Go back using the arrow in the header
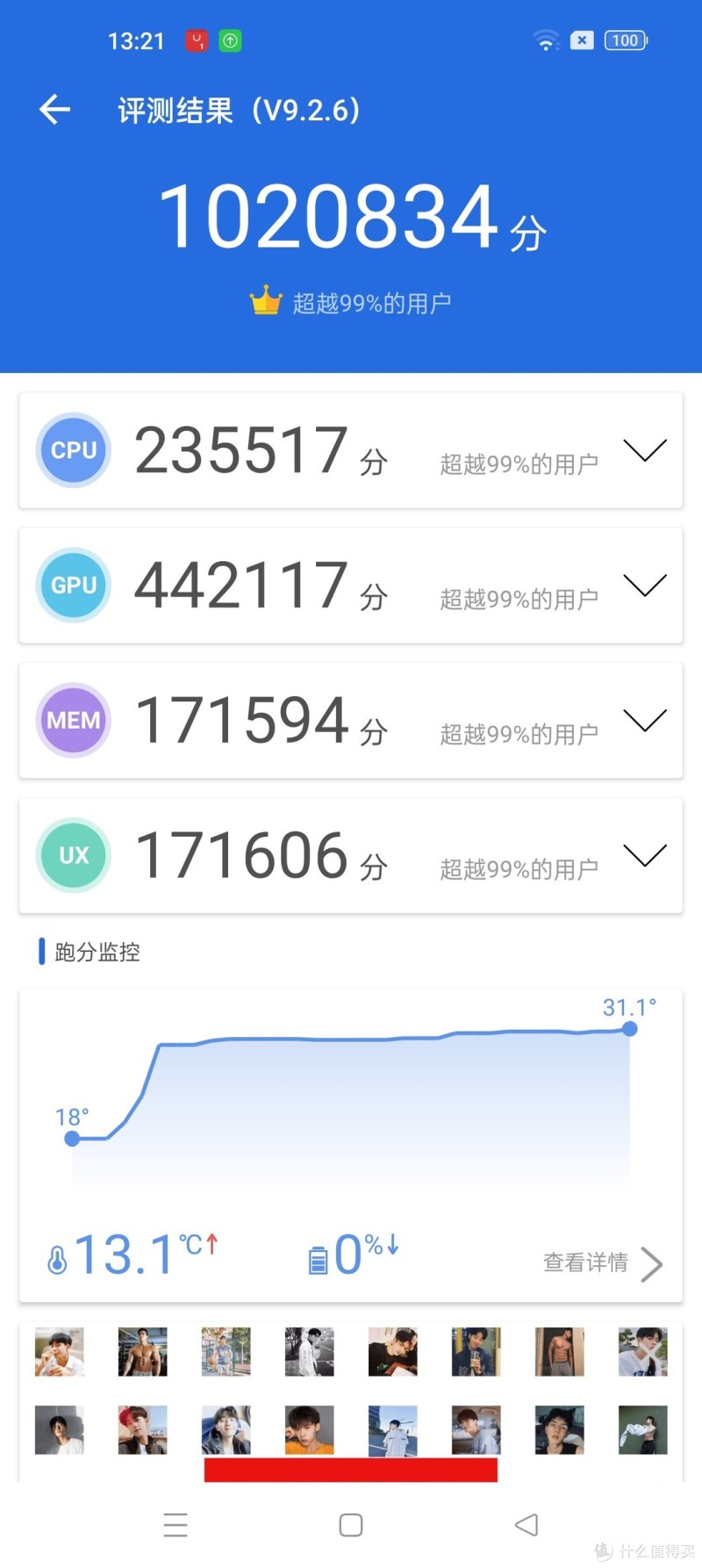The image size is (702, 1568). click(x=54, y=110)
